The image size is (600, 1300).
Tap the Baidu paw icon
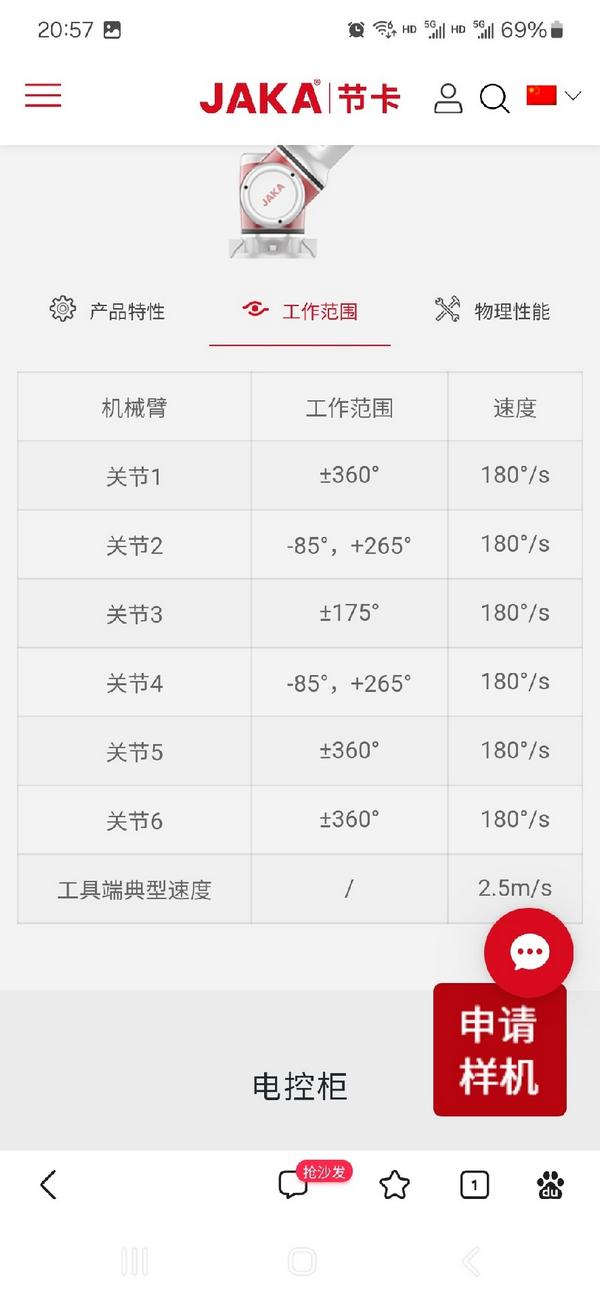click(550, 1186)
